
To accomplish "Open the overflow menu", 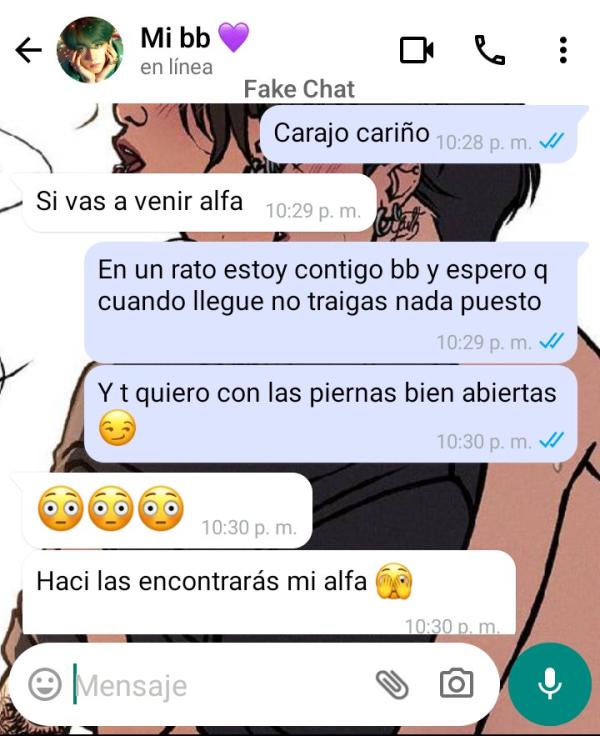I will pyautogui.click(x=563, y=50).
